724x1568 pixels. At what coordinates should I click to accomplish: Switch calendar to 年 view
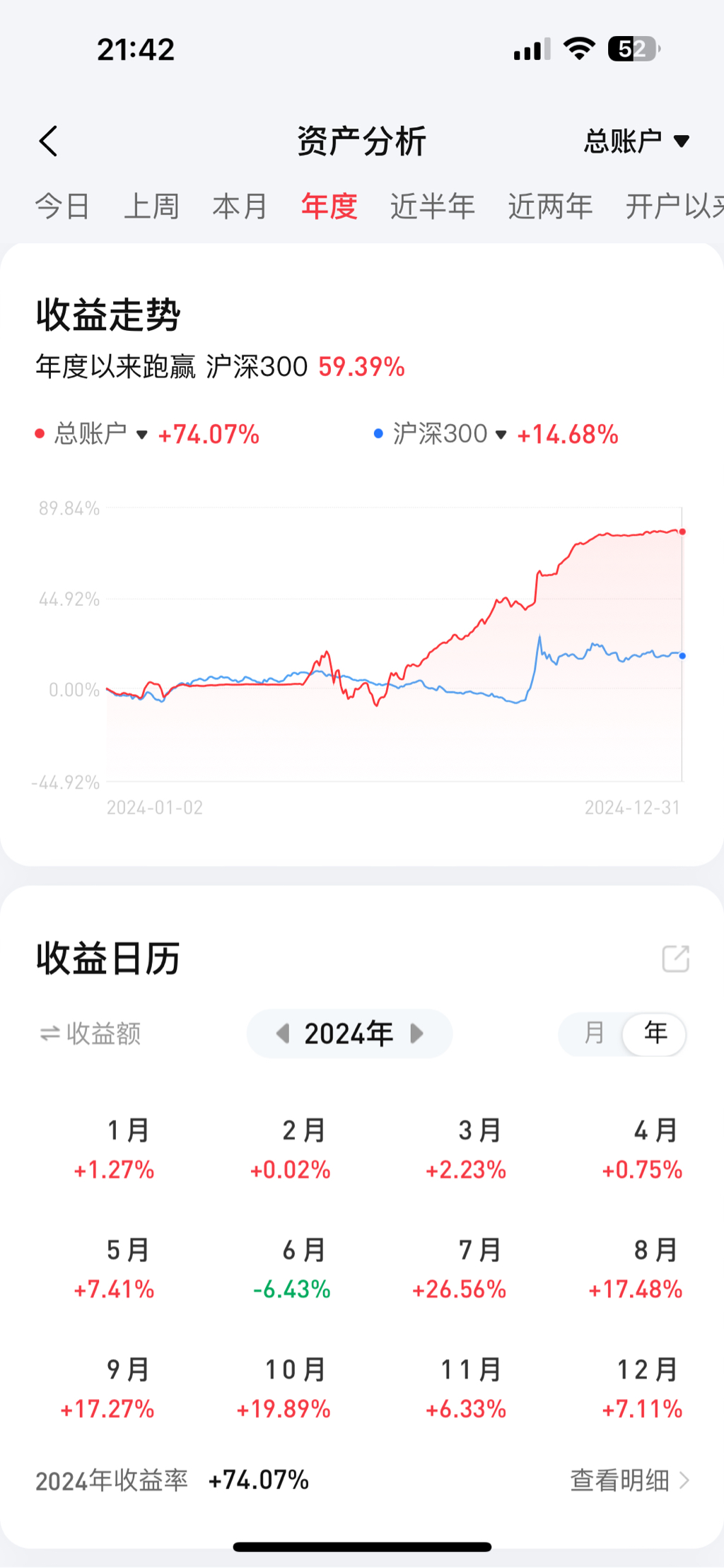(x=655, y=1034)
